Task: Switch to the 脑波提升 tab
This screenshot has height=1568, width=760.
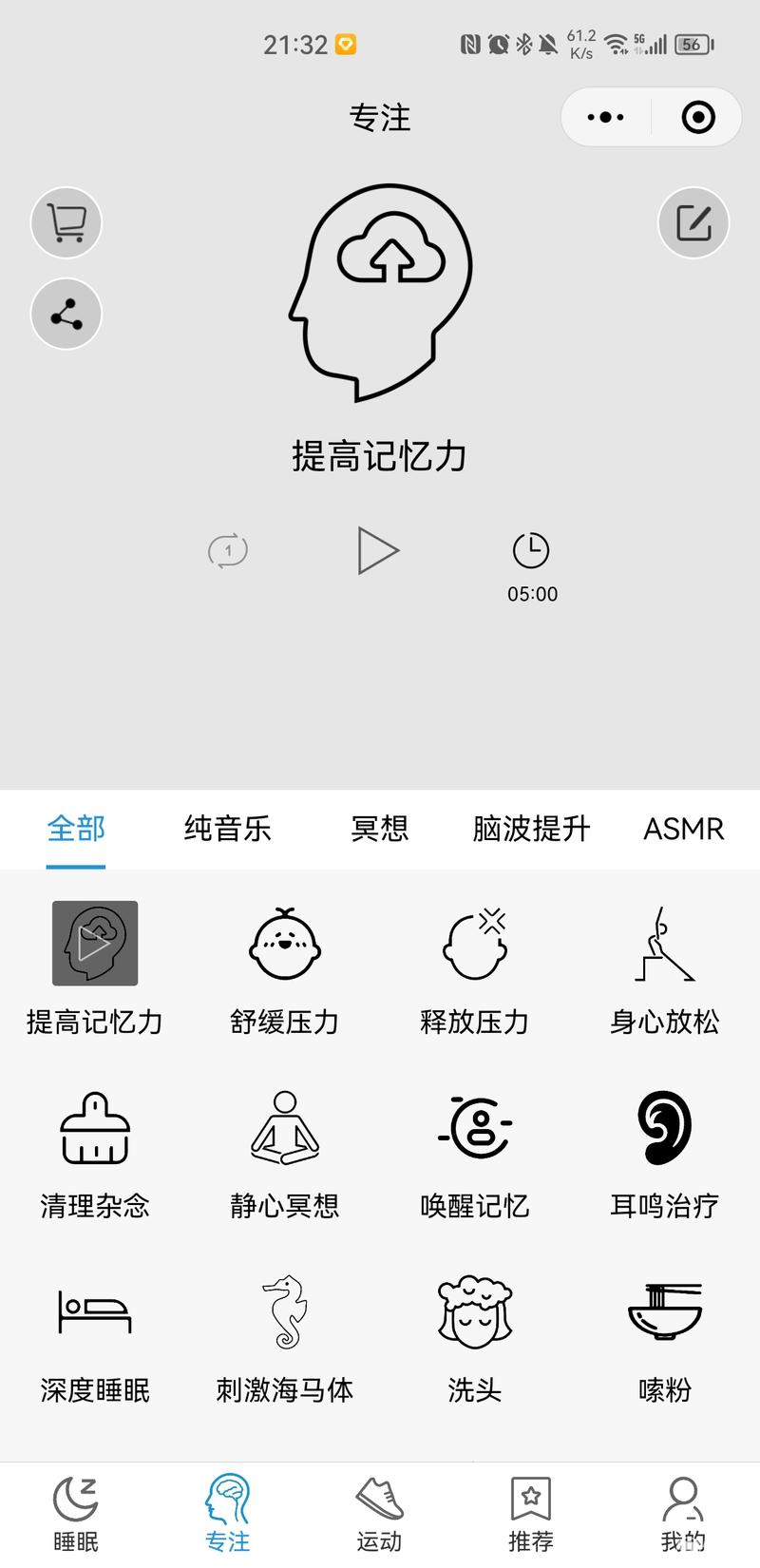Action: pyautogui.click(x=532, y=829)
